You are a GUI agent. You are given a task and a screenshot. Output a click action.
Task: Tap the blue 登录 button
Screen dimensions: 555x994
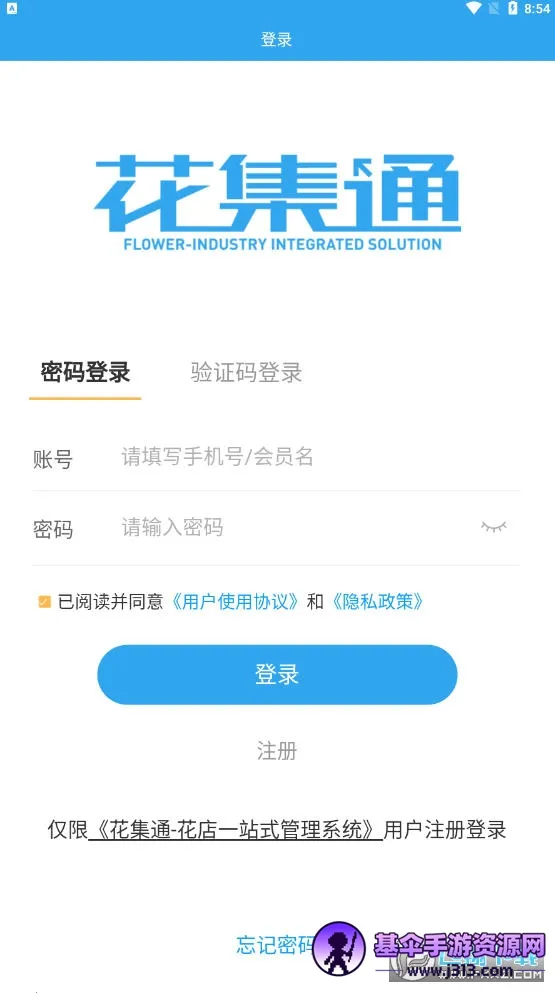pyautogui.click(x=277, y=674)
